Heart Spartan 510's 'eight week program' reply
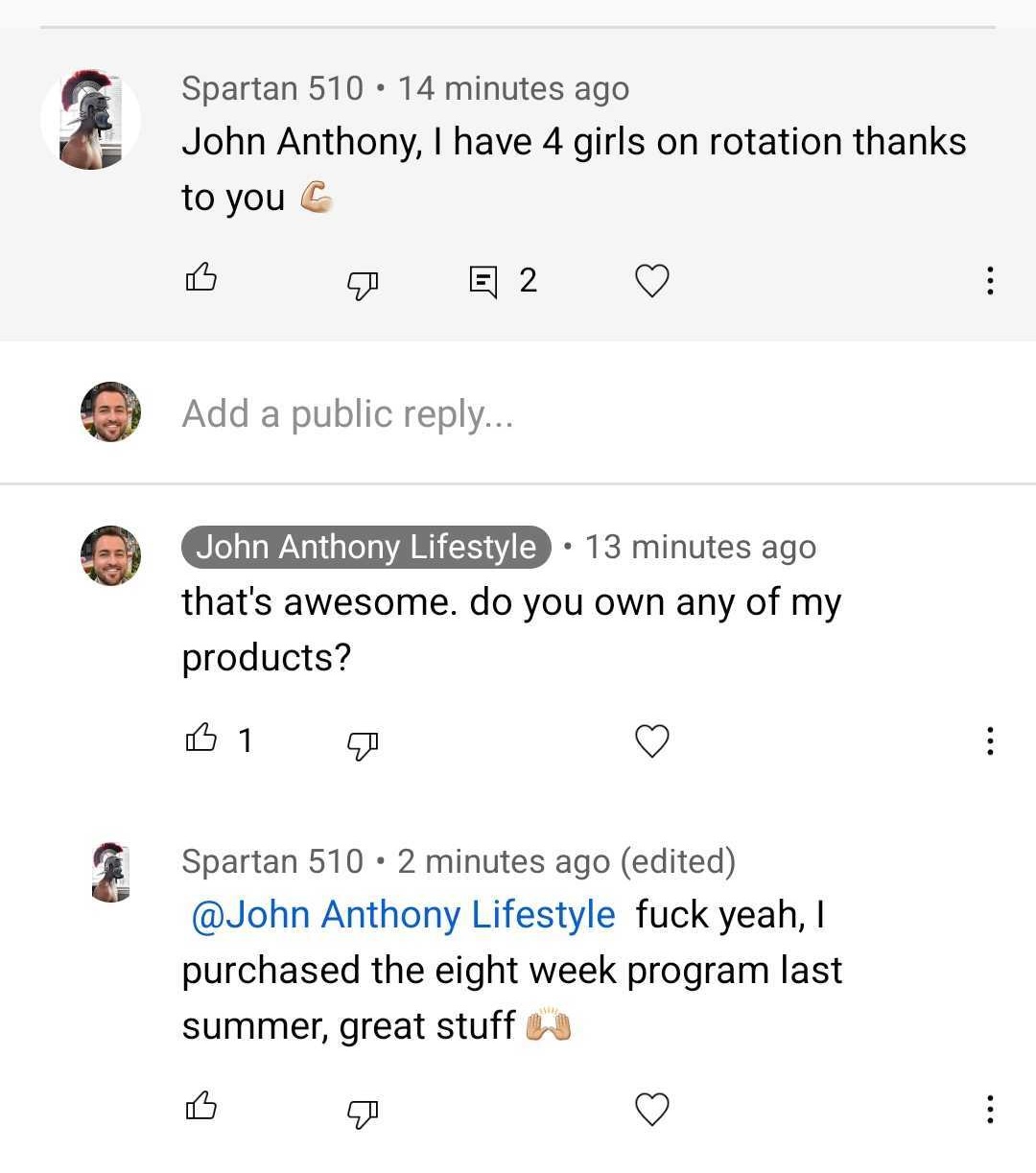The height and width of the screenshot is (1173, 1036). pyautogui.click(x=652, y=1110)
